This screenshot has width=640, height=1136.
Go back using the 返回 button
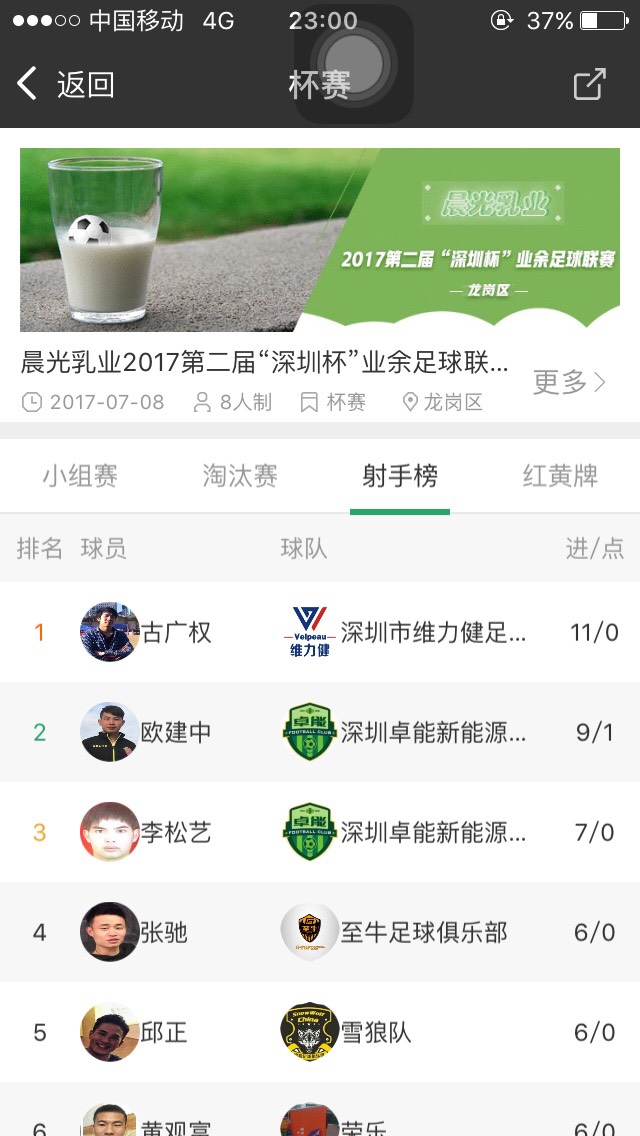click(x=66, y=85)
